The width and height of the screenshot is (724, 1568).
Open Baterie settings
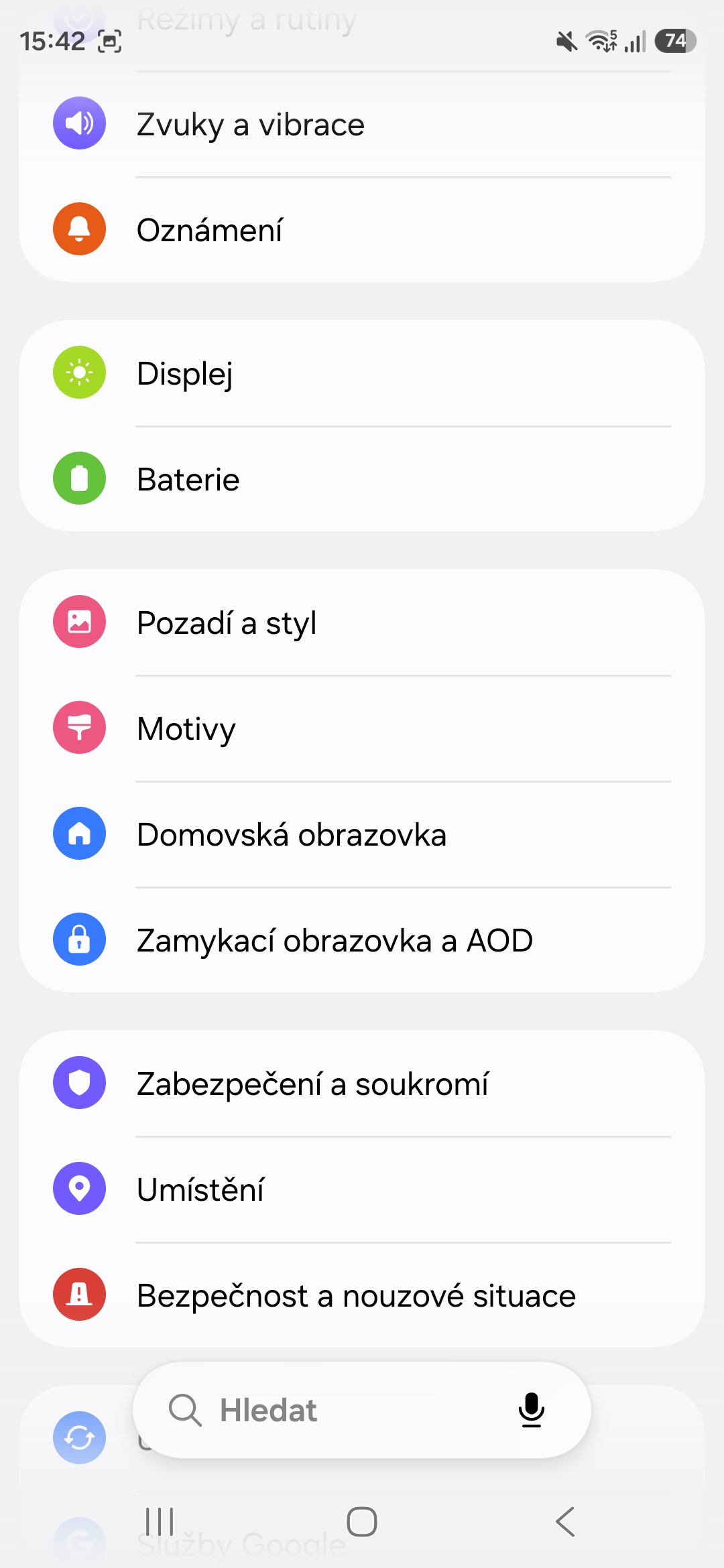pyautogui.click(x=362, y=479)
